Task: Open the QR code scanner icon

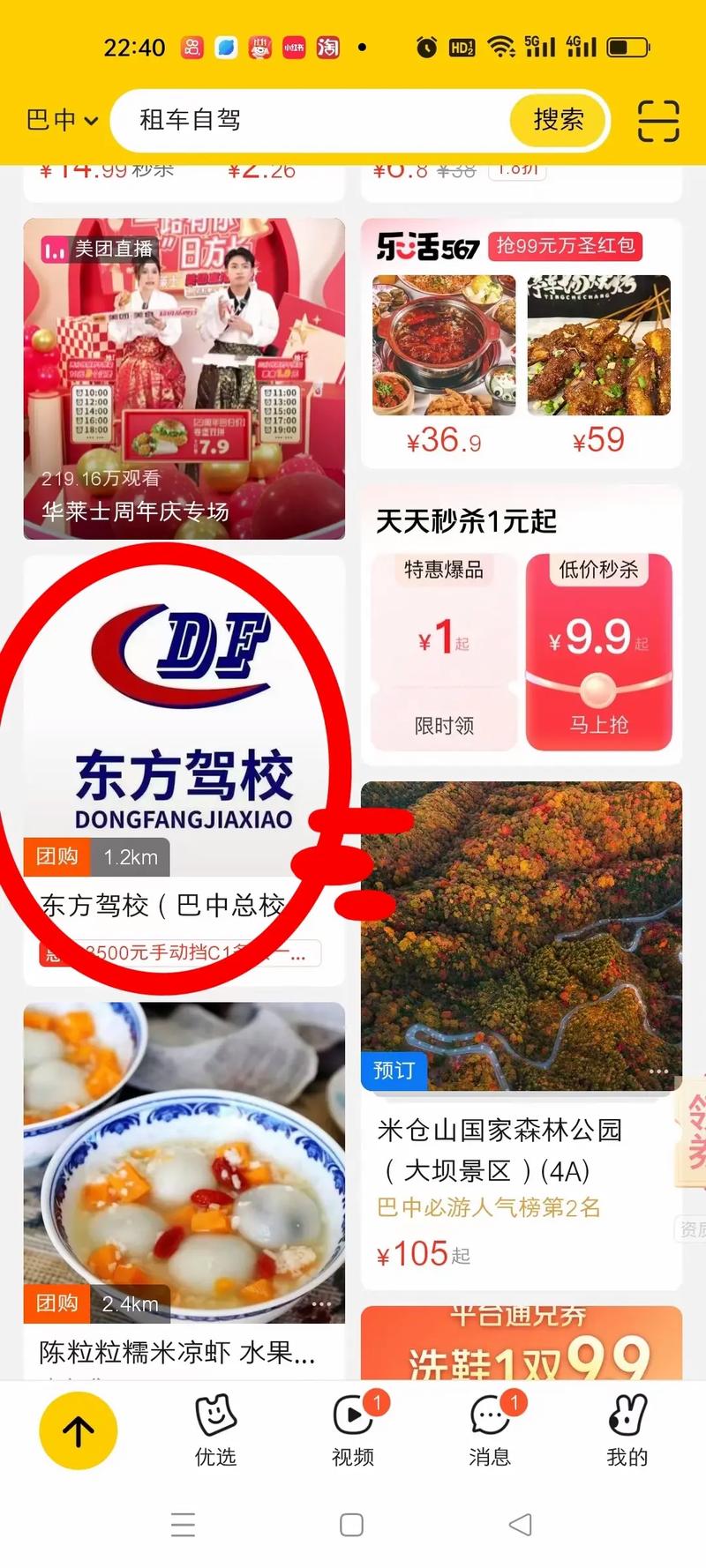Action: (x=657, y=121)
